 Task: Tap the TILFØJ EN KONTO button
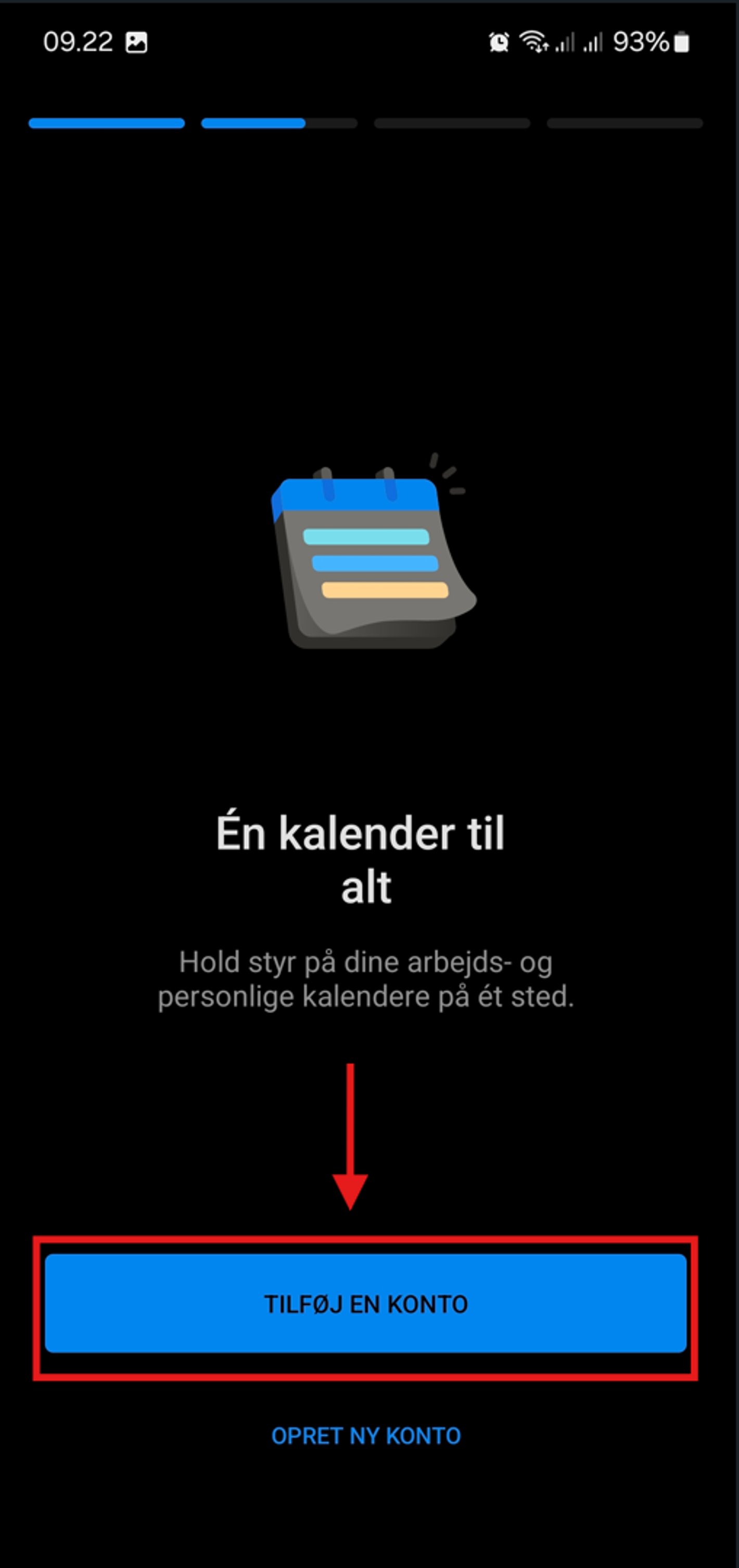point(365,1304)
